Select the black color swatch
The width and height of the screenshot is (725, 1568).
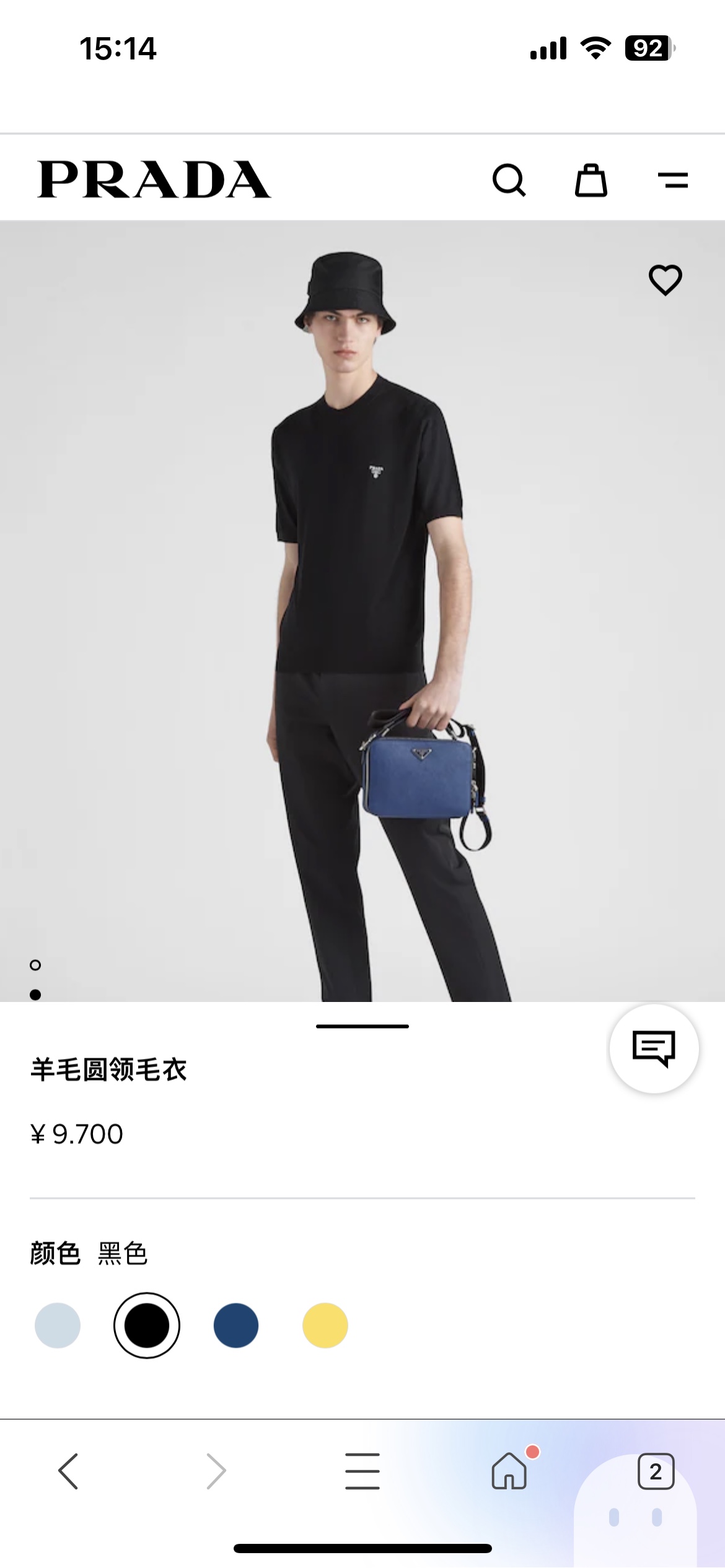(x=147, y=1325)
